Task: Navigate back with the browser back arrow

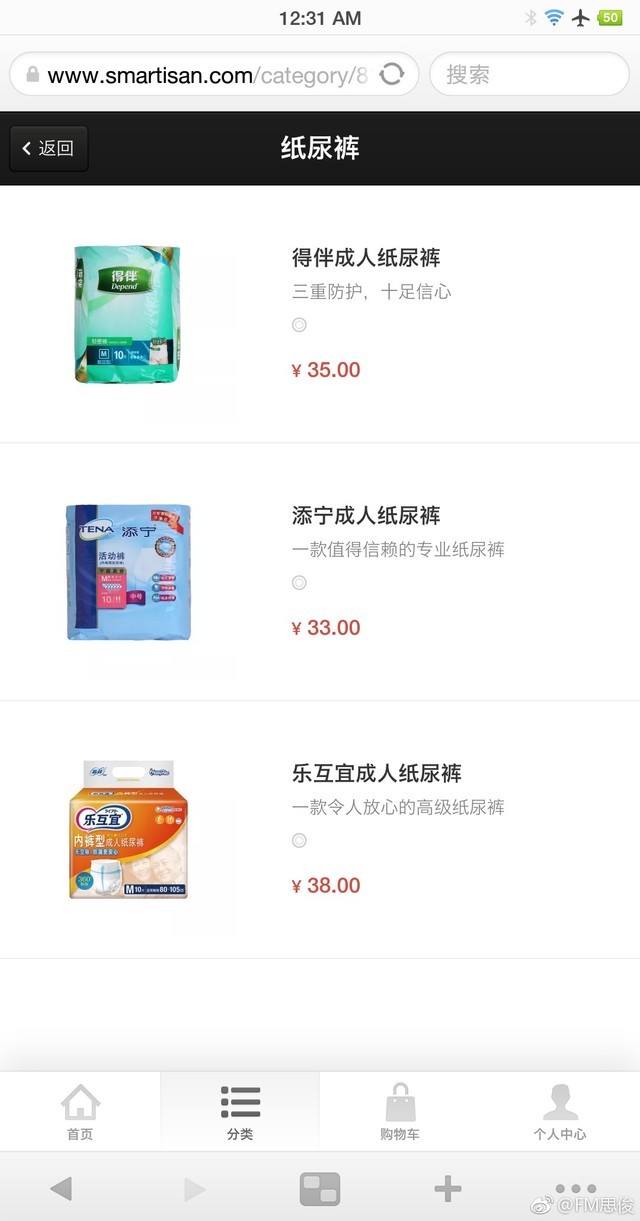Action: click(x=61, y=1189)
